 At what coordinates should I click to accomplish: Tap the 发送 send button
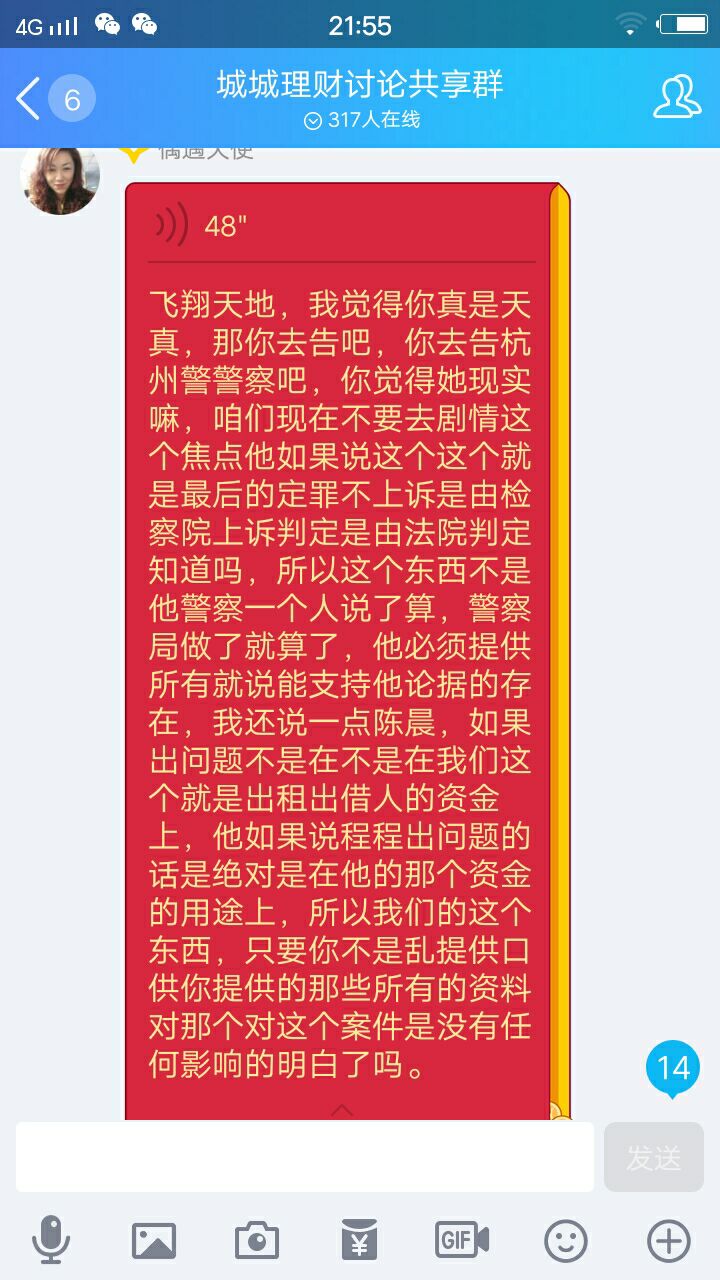click(x=653, y=1157)
